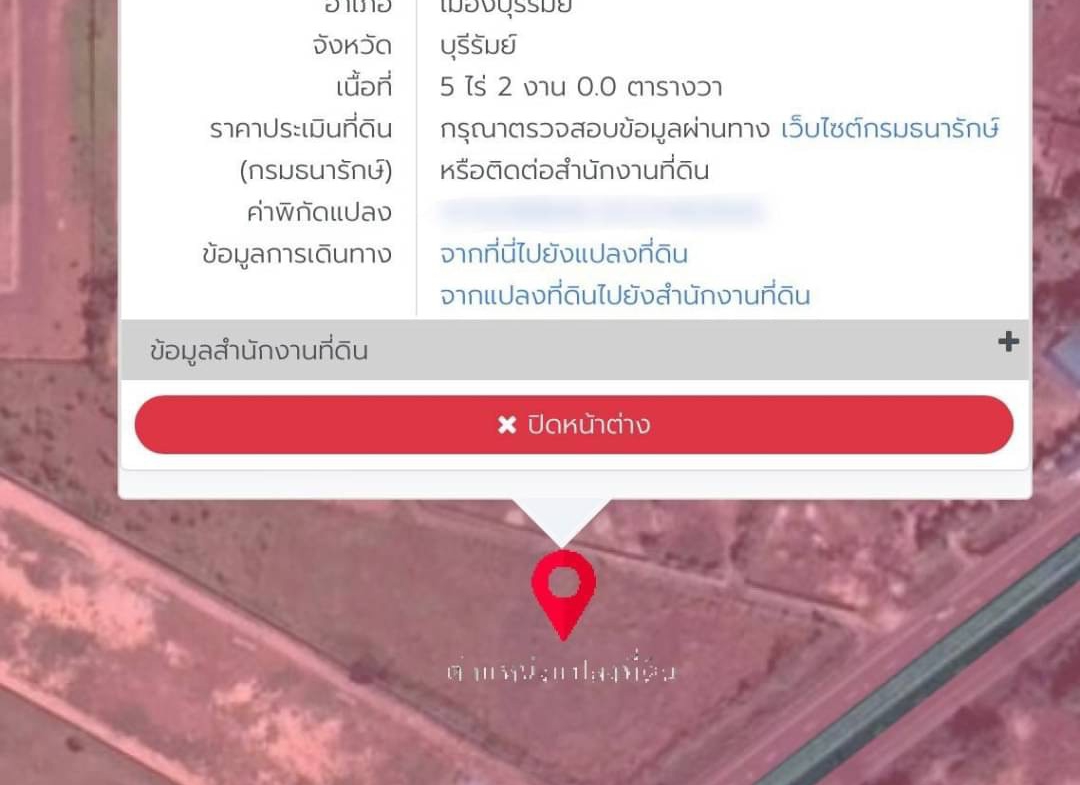Expand the ข้อมูลสำนักงานที่ดิน section

[x=1007, y=342]
